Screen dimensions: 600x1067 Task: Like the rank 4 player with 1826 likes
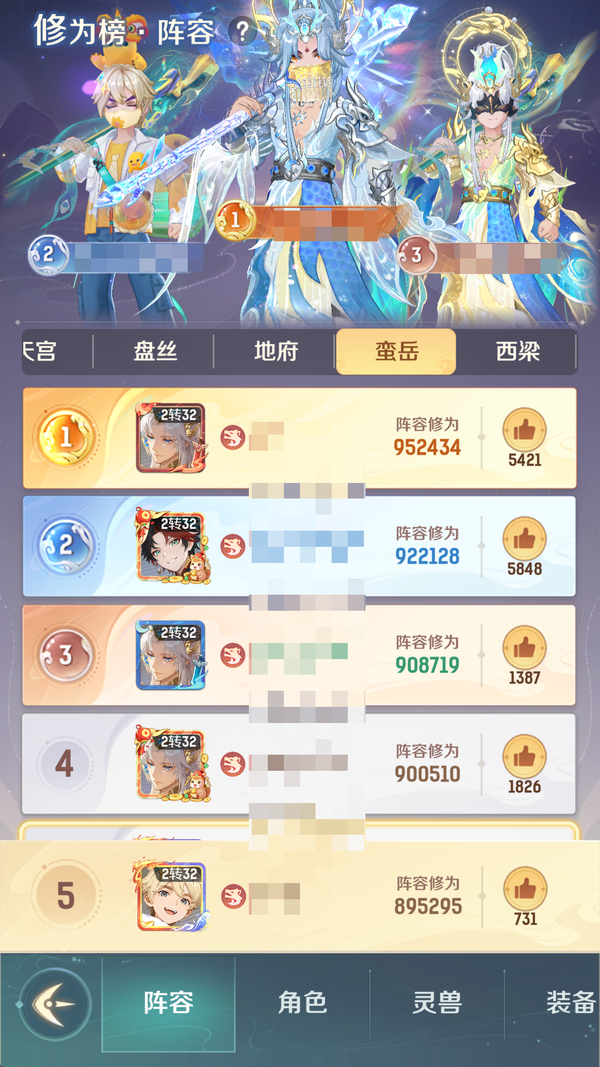point(524,757)
